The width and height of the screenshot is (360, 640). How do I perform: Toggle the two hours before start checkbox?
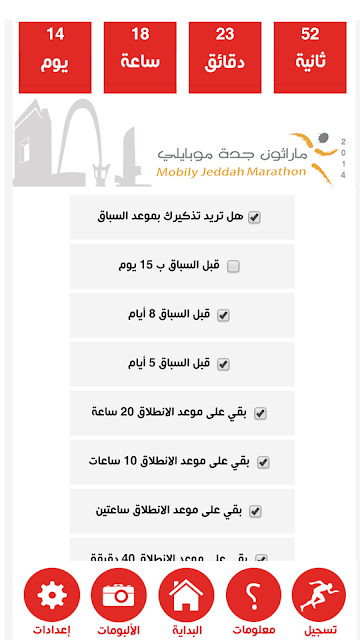pos(255,511)
